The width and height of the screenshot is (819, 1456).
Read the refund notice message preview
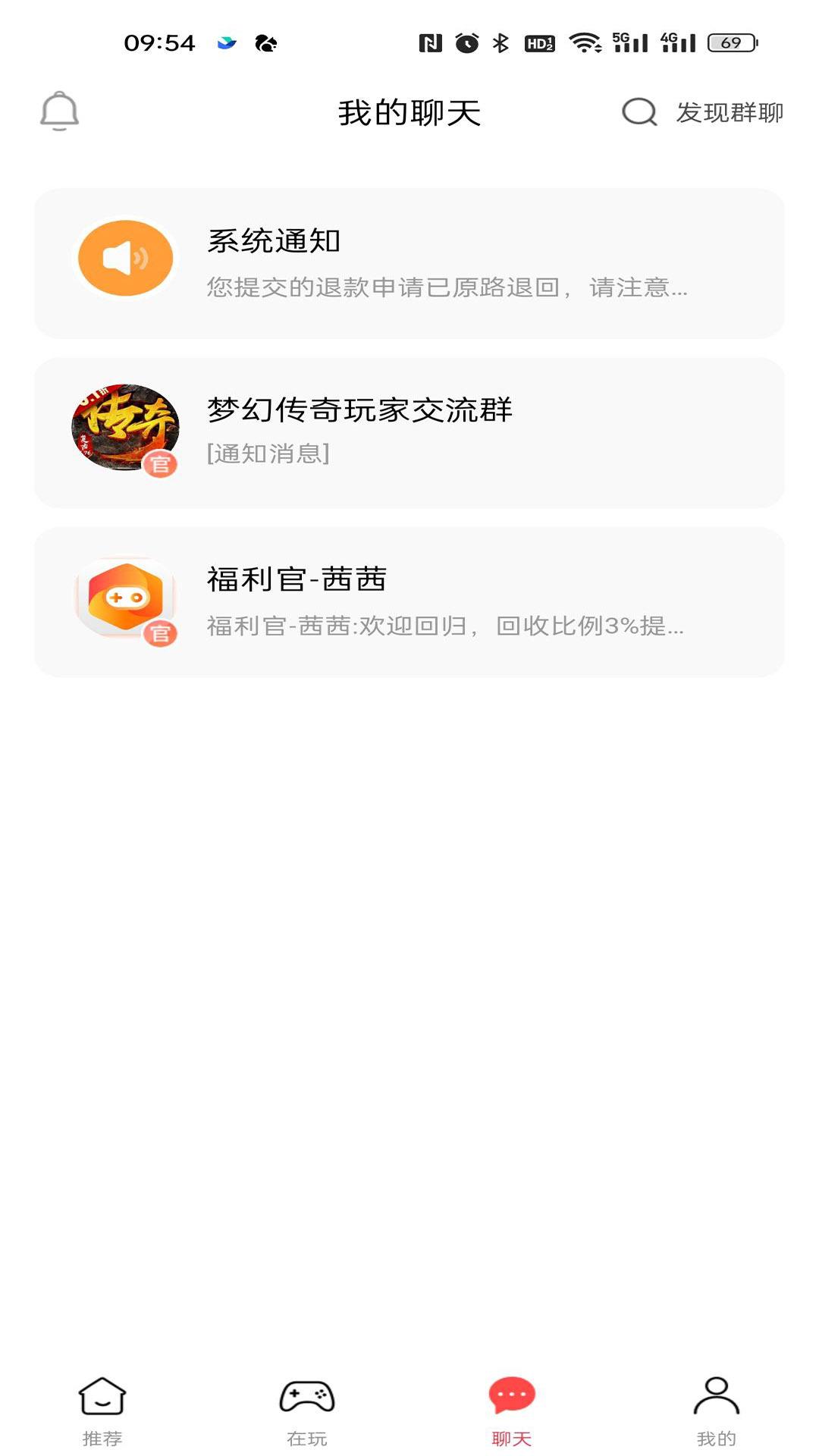[x=446, y=289]
